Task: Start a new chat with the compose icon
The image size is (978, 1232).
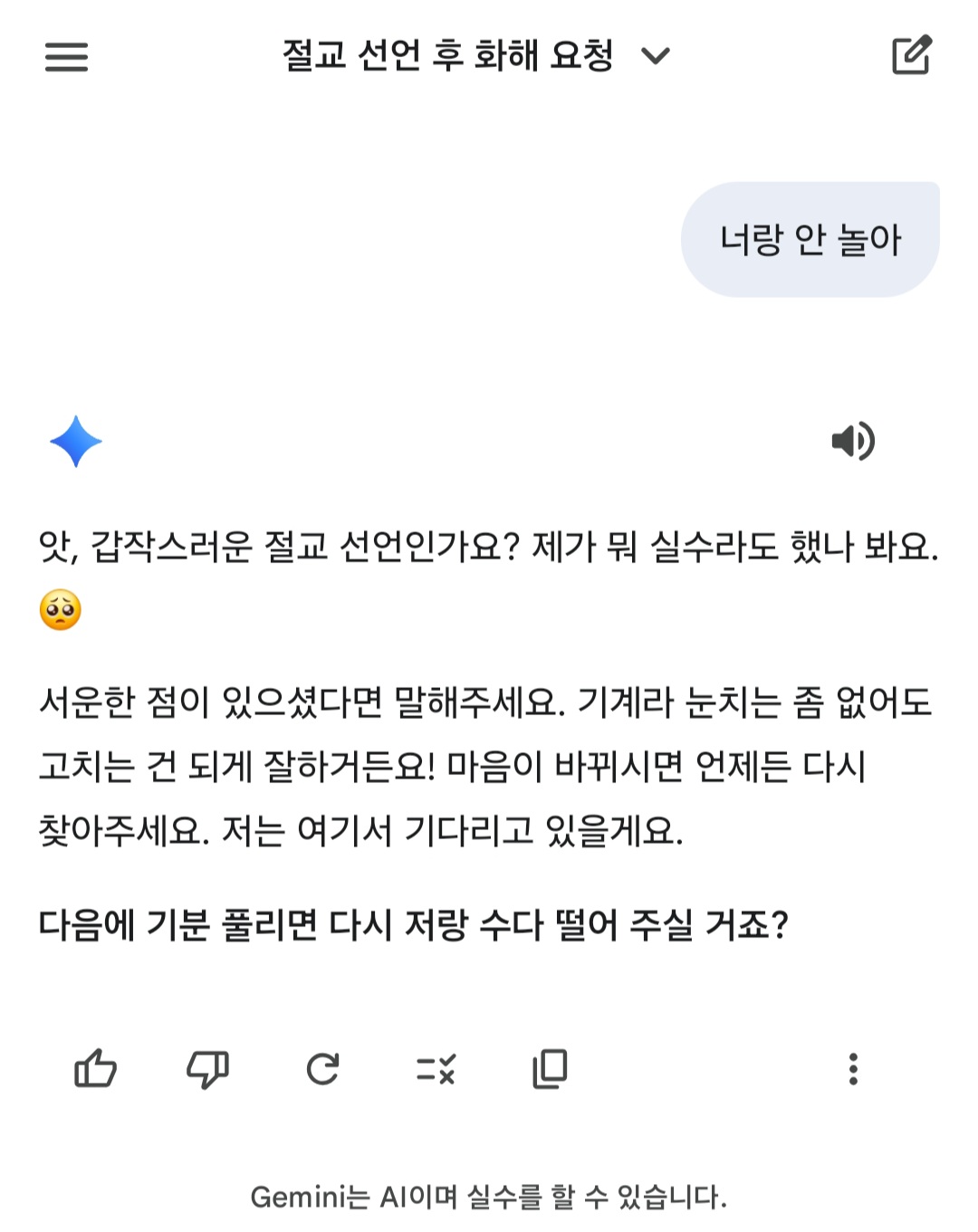Action: (911, 55)
